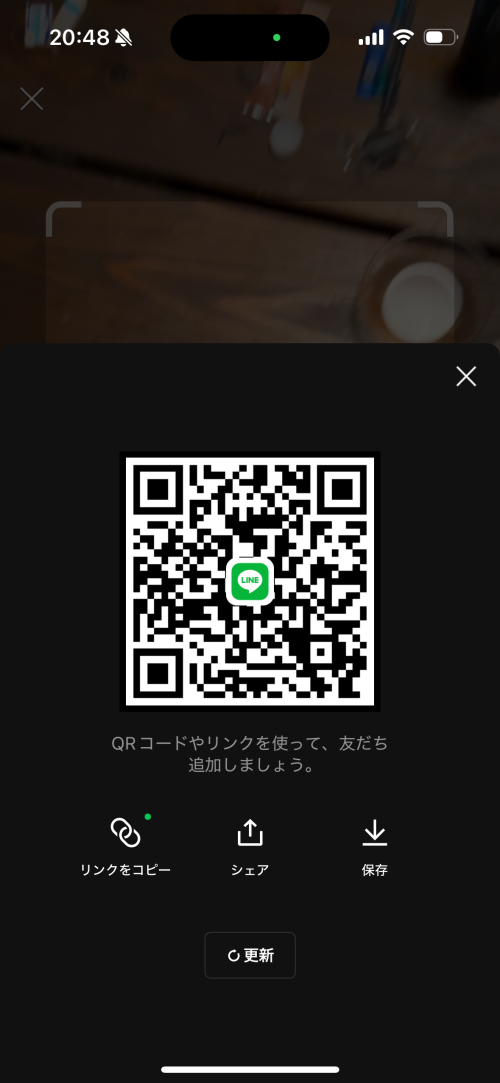Save the QR code with 保存
Image resolution: width=500 pixels, height=1083 pixels.
375,847
